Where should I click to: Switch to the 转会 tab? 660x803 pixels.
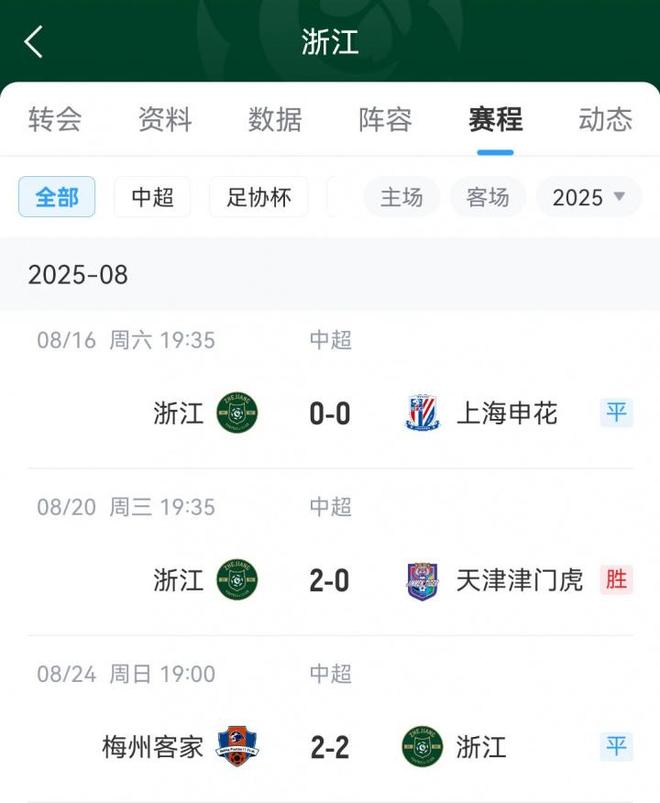[55, 120]
